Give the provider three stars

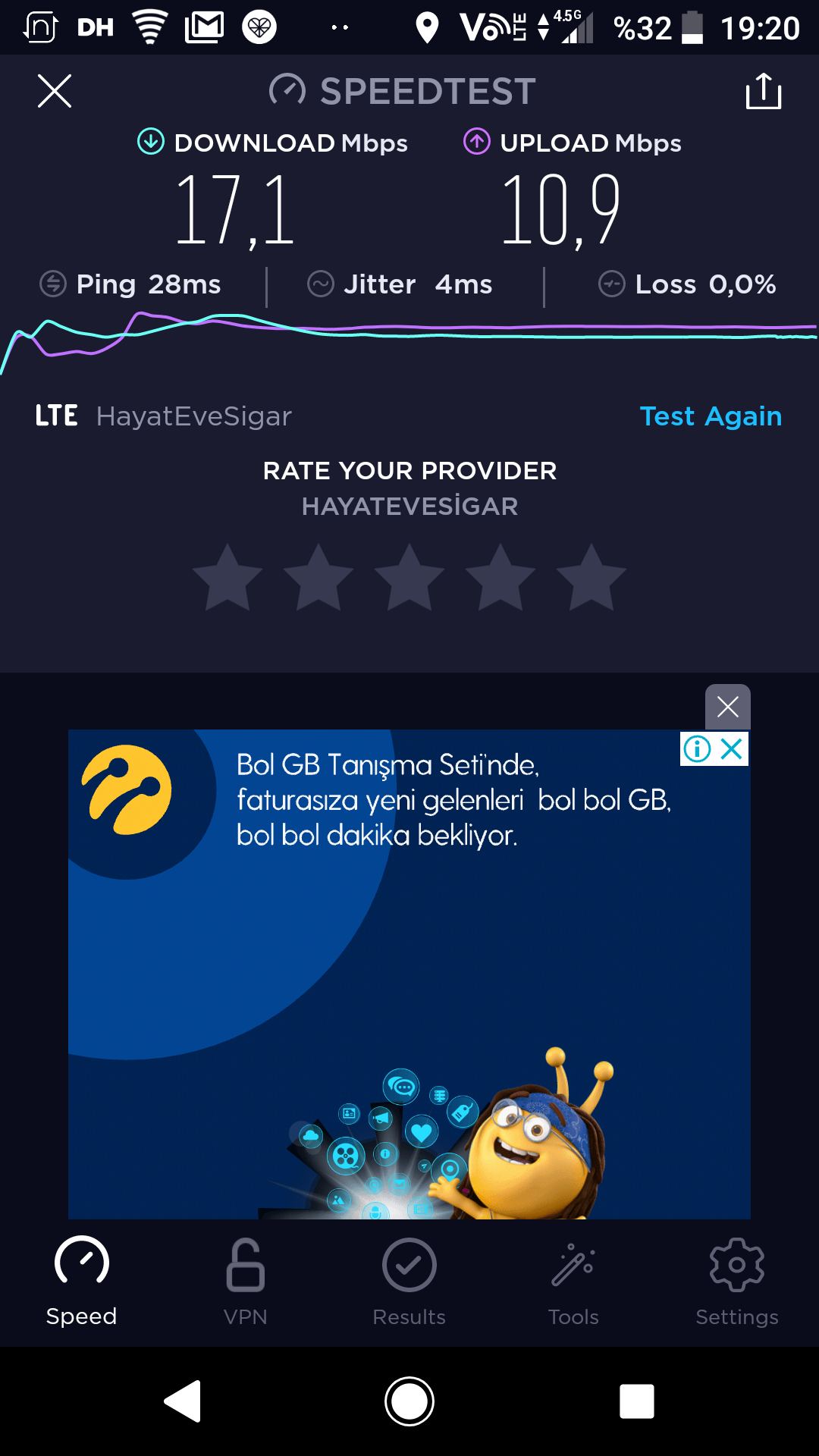point(409,578)
